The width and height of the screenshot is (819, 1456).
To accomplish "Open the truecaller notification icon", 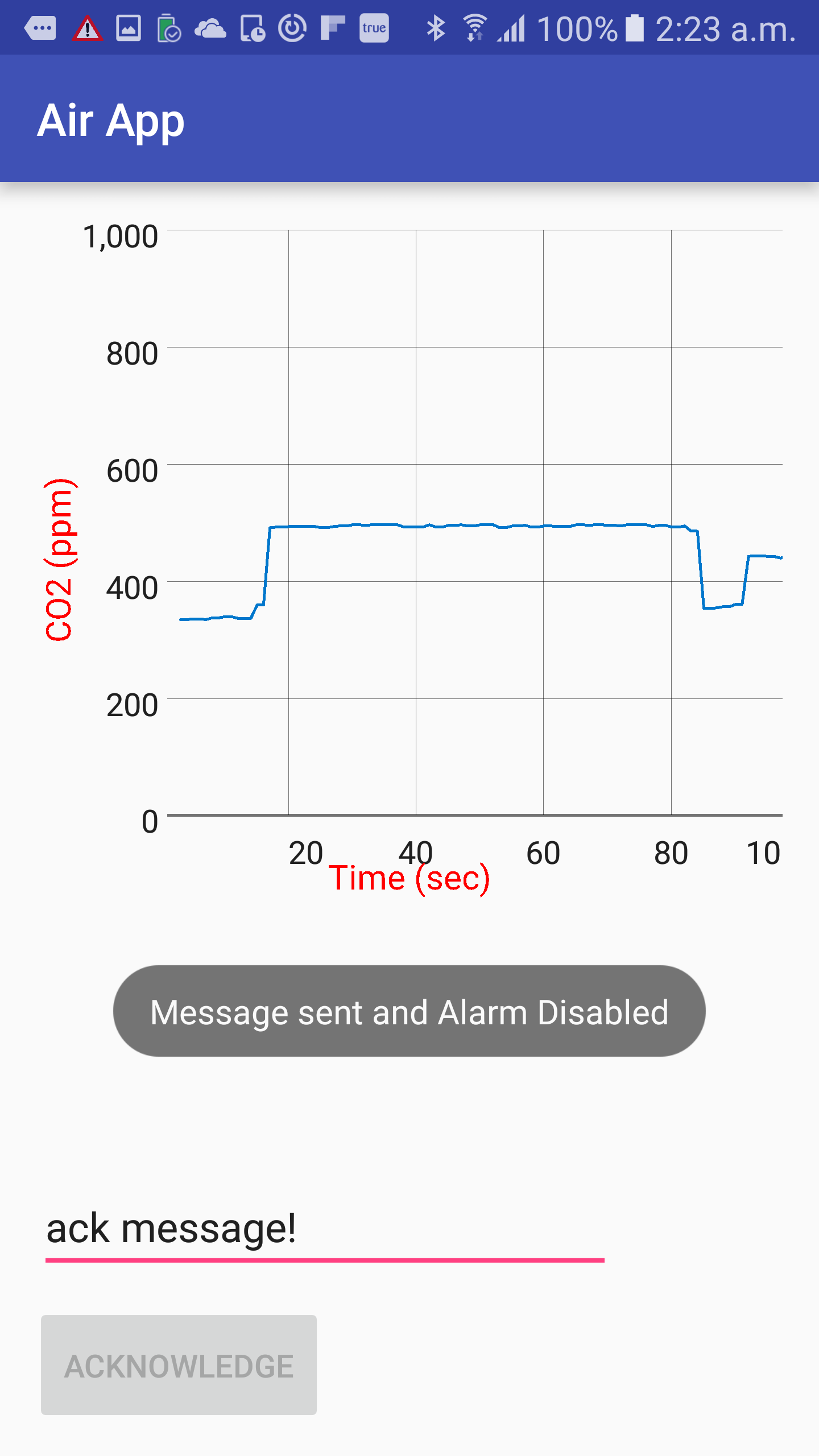I will 374,28.
